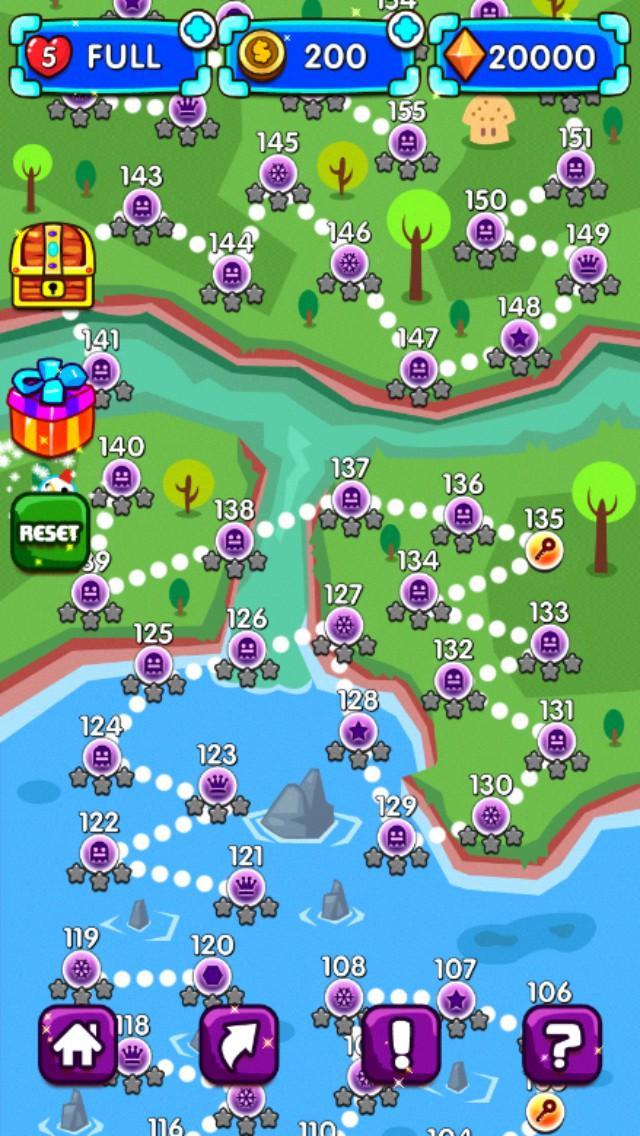The width and height of the screenshot is (640, 1136).
Task: Pick level 121 crown node
Action: 245,887
